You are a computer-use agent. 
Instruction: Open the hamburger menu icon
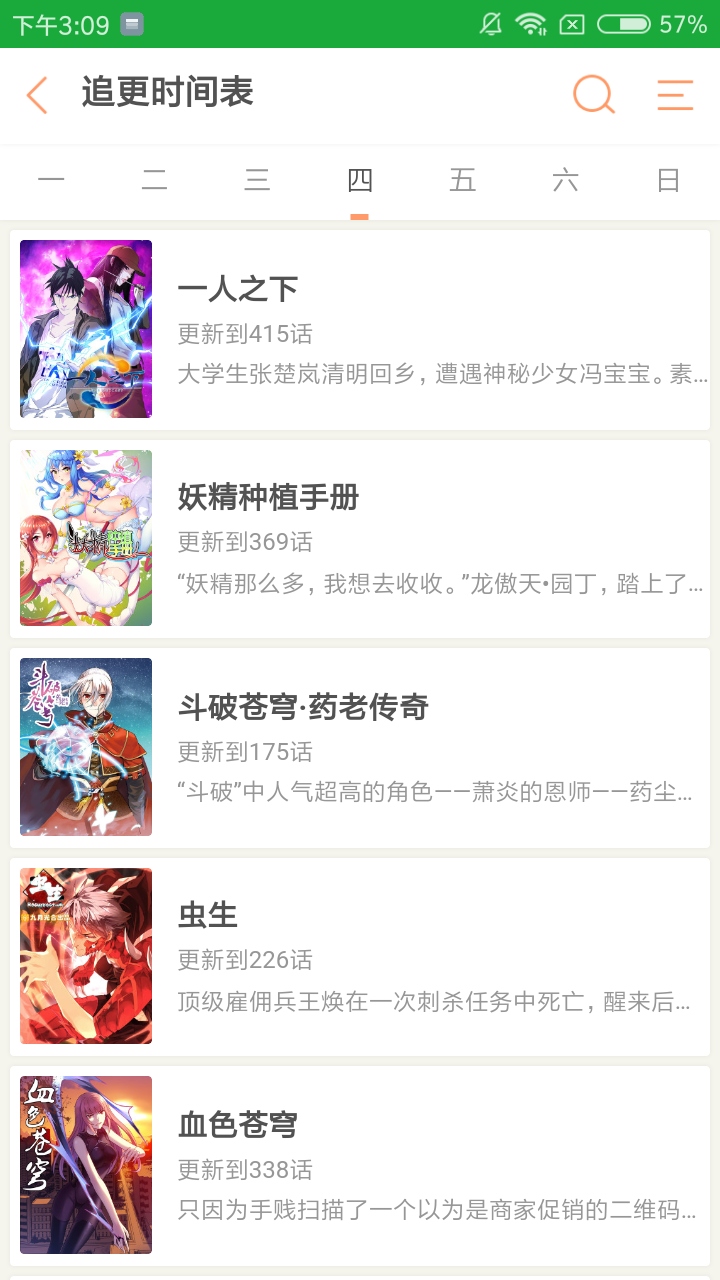coord(675,94)
